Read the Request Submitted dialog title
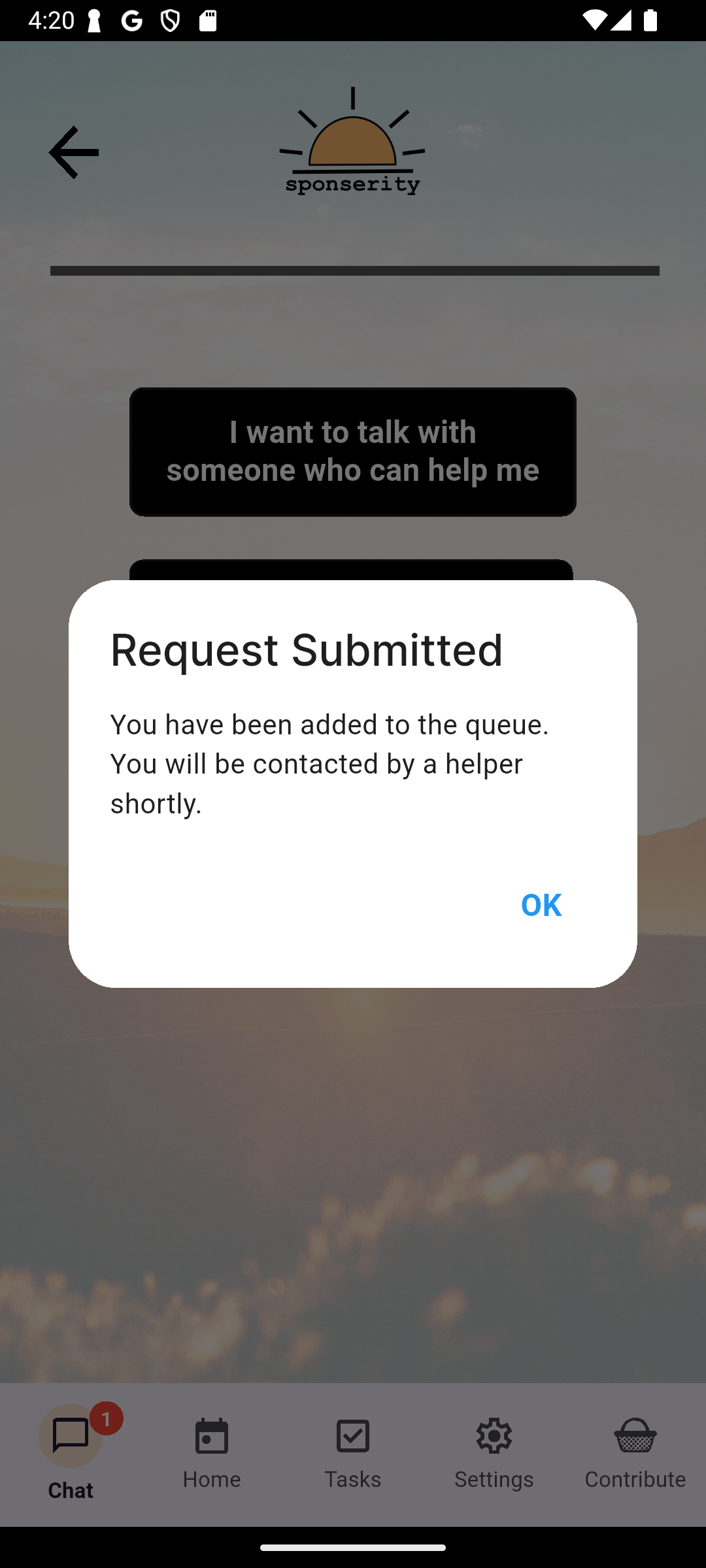The image size is (706, 1568). pos(306,649)
